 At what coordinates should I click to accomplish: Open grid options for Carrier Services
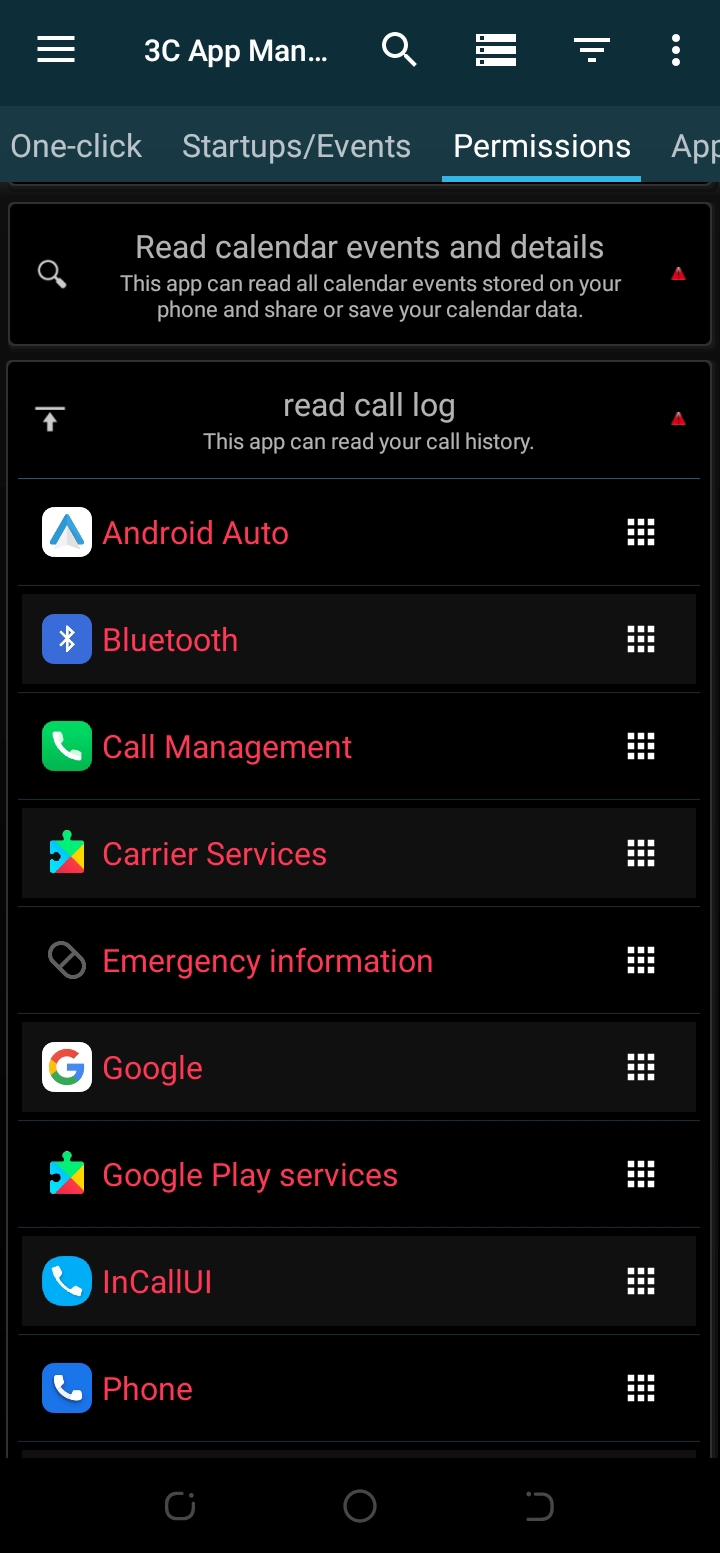point(640,853)
